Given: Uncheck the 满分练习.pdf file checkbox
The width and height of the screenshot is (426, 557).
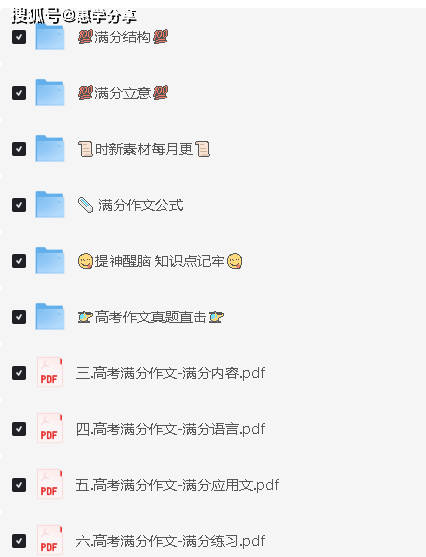Looking at the screenshot, I should point(19,541).
